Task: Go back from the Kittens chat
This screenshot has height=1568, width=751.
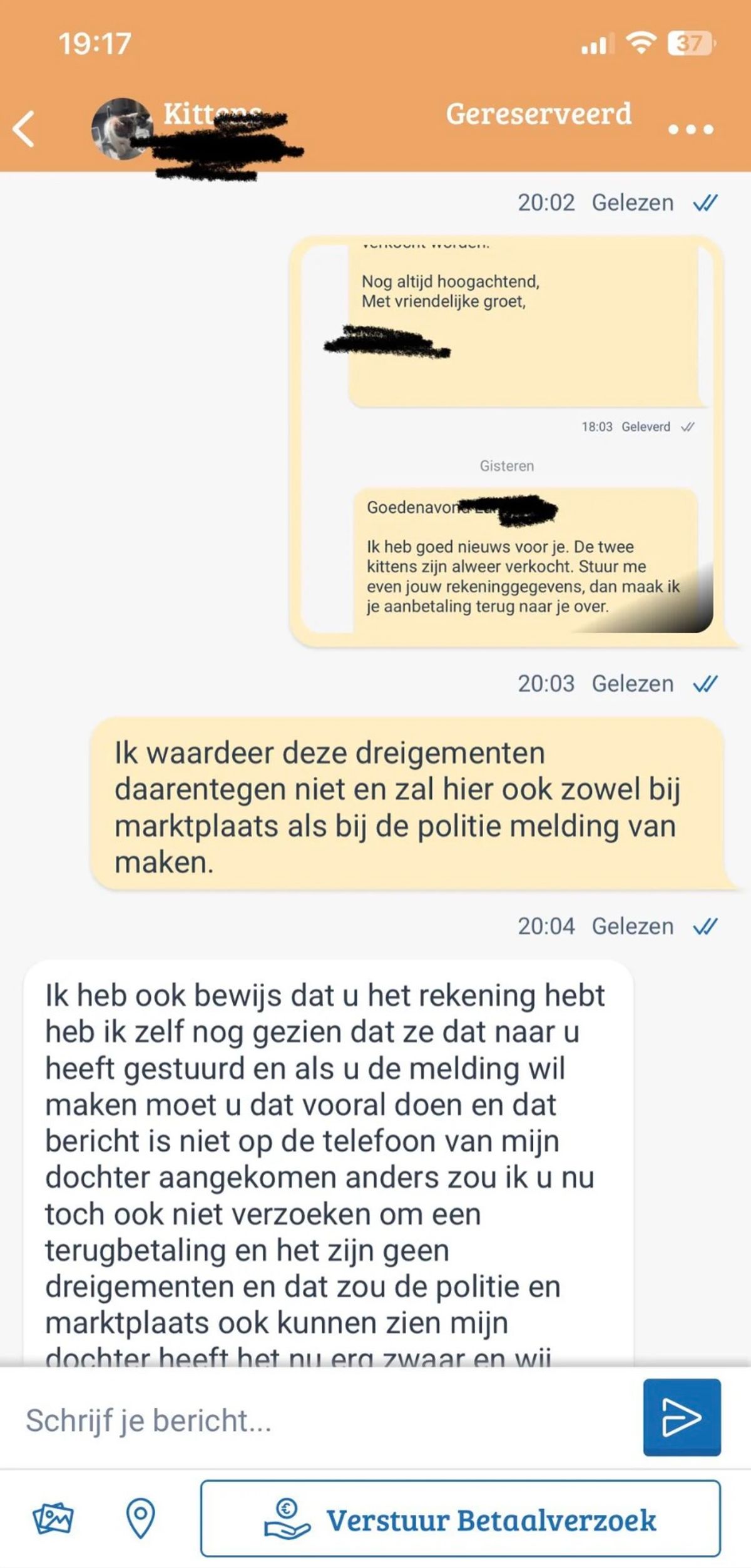Action: click(x=24, y=129)
